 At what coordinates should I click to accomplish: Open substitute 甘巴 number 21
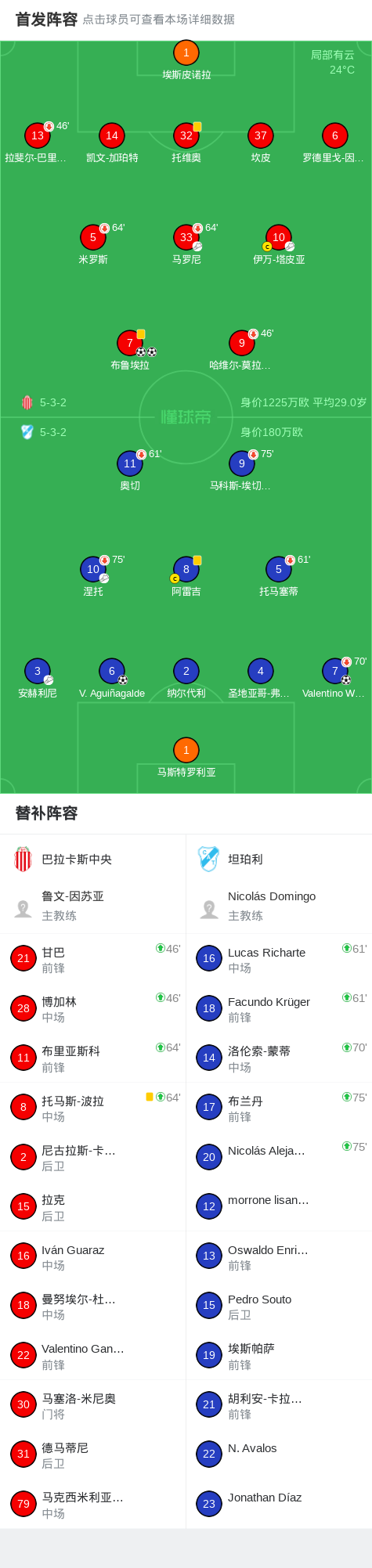93,959
